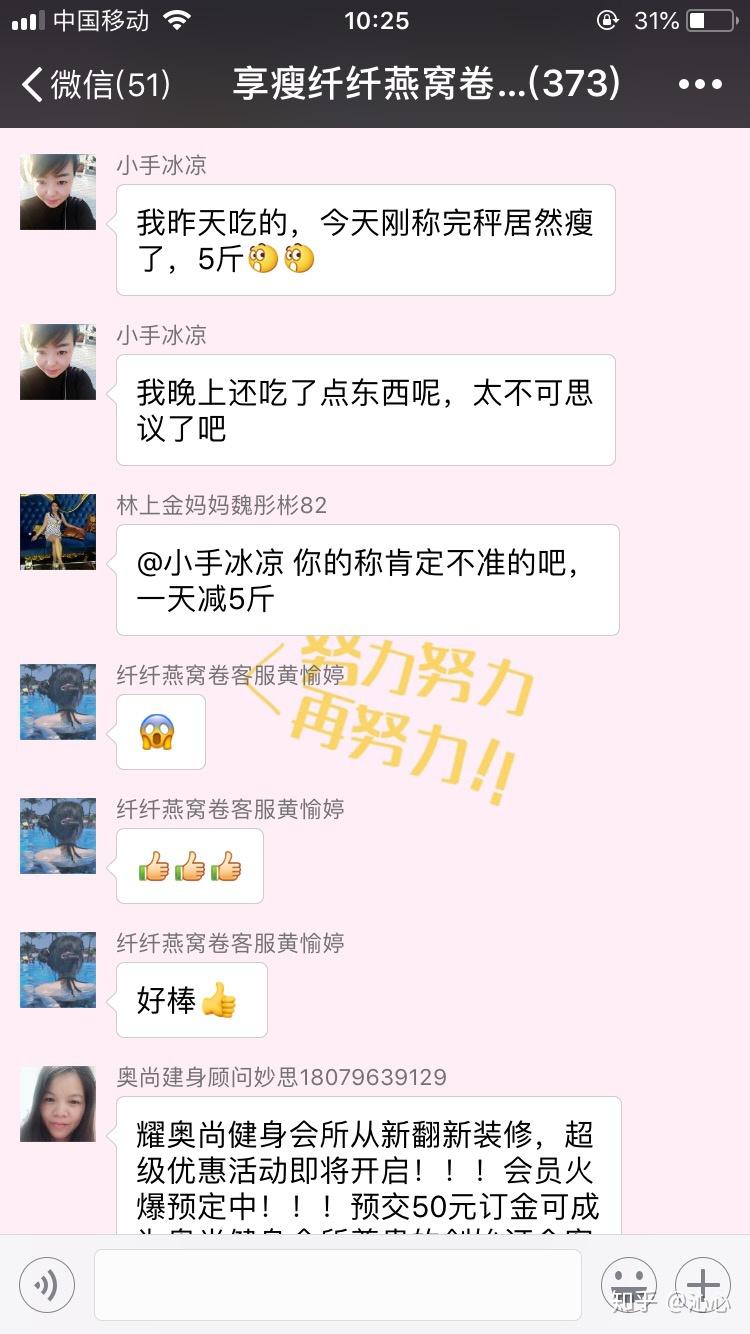750x1334 pixels.
Task: View 小手冰凉's profile from the 5斤 message
Action: tap(58, 192)
